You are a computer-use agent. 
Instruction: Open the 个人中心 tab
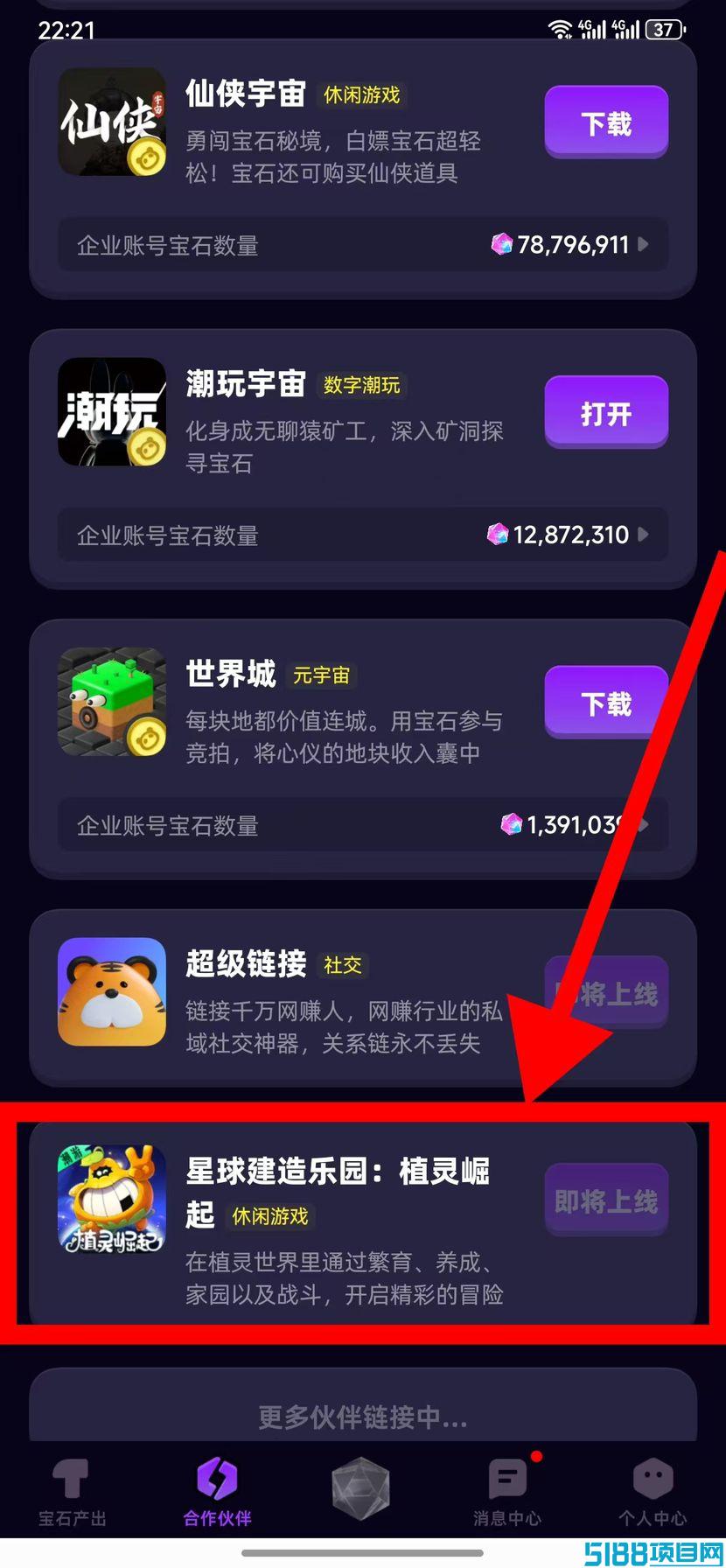653,1492
